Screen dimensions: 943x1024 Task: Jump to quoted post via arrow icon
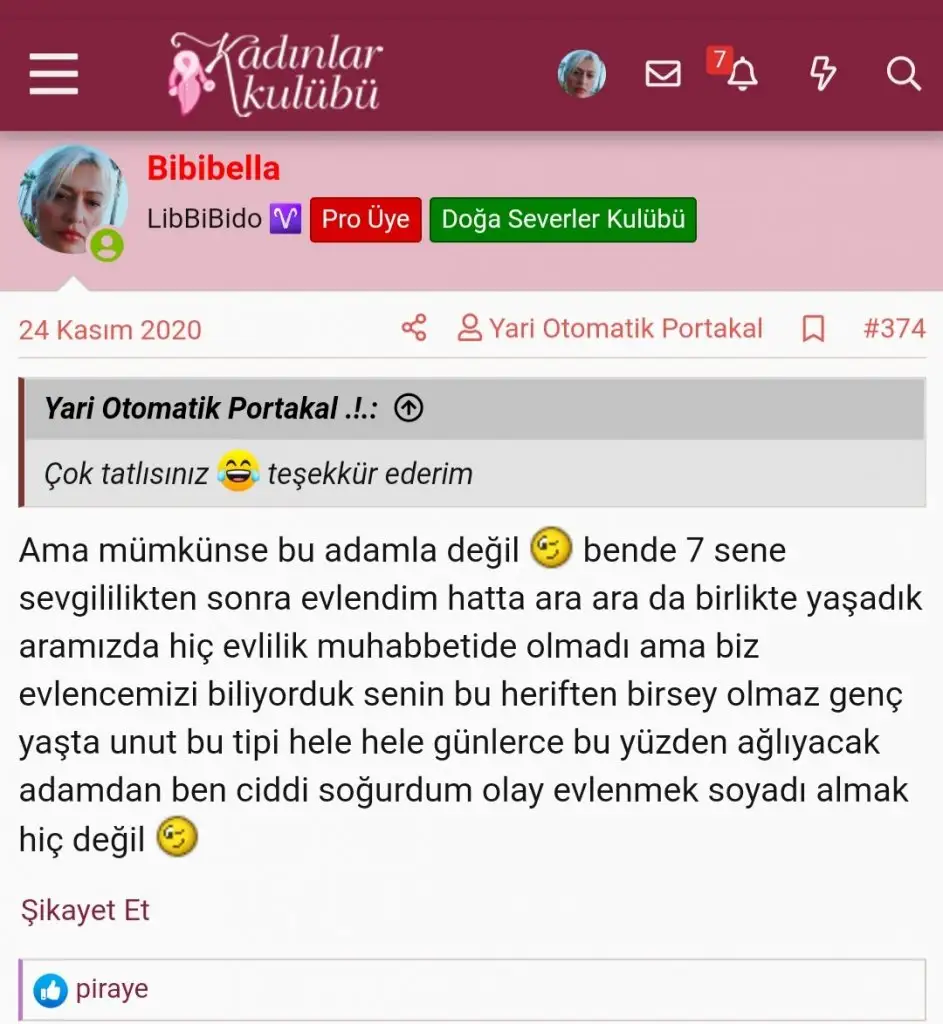[x=408, y=408]
